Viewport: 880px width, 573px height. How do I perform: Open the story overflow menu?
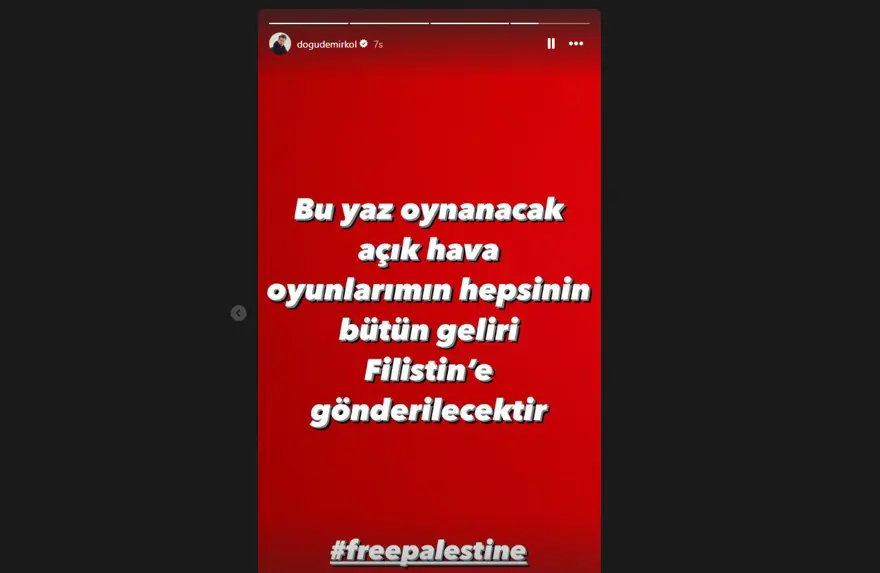click(x=576, y=44)
